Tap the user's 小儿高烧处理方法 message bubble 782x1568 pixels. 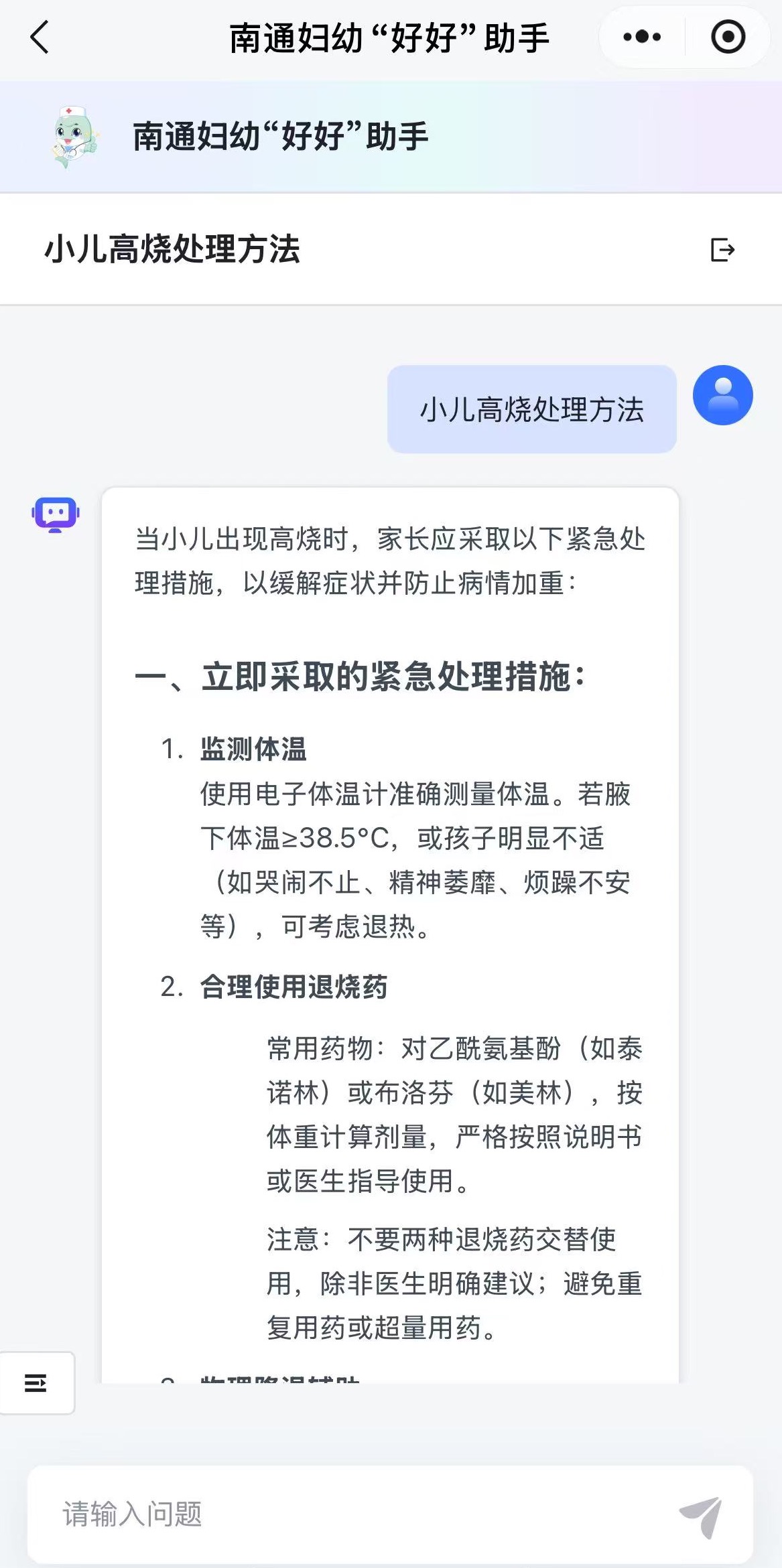pos(533,410)
